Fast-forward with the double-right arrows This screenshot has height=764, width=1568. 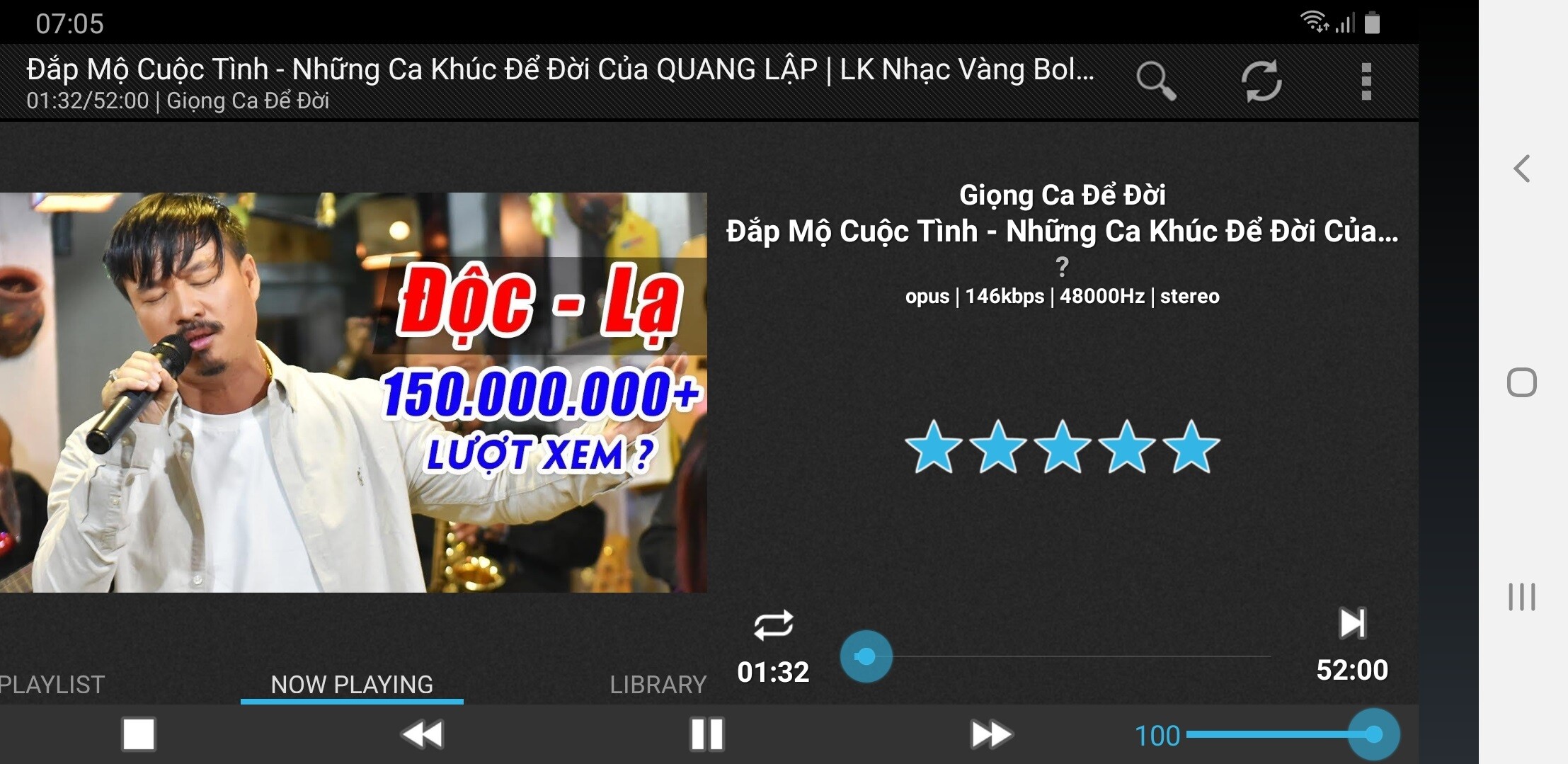pos(990,734)
